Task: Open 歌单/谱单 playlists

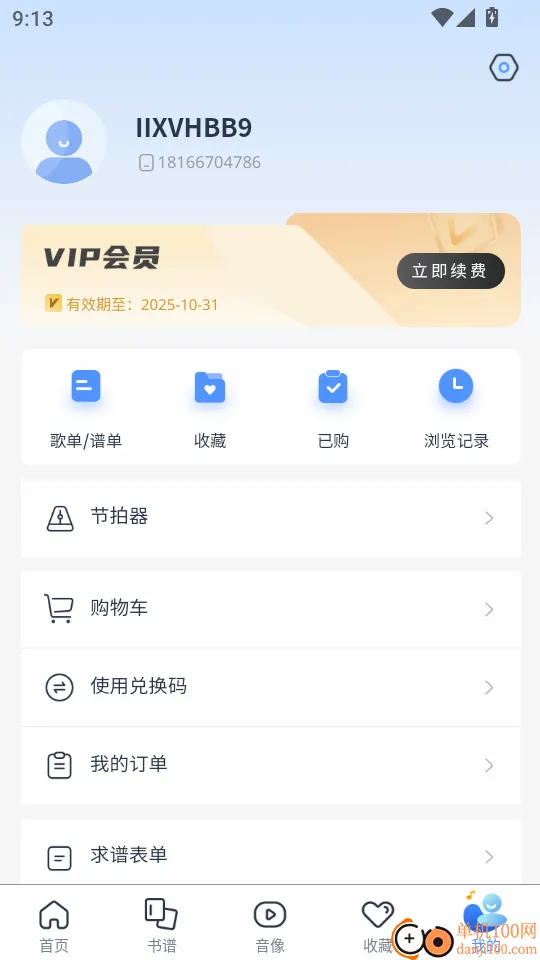Action: [86, 408]
